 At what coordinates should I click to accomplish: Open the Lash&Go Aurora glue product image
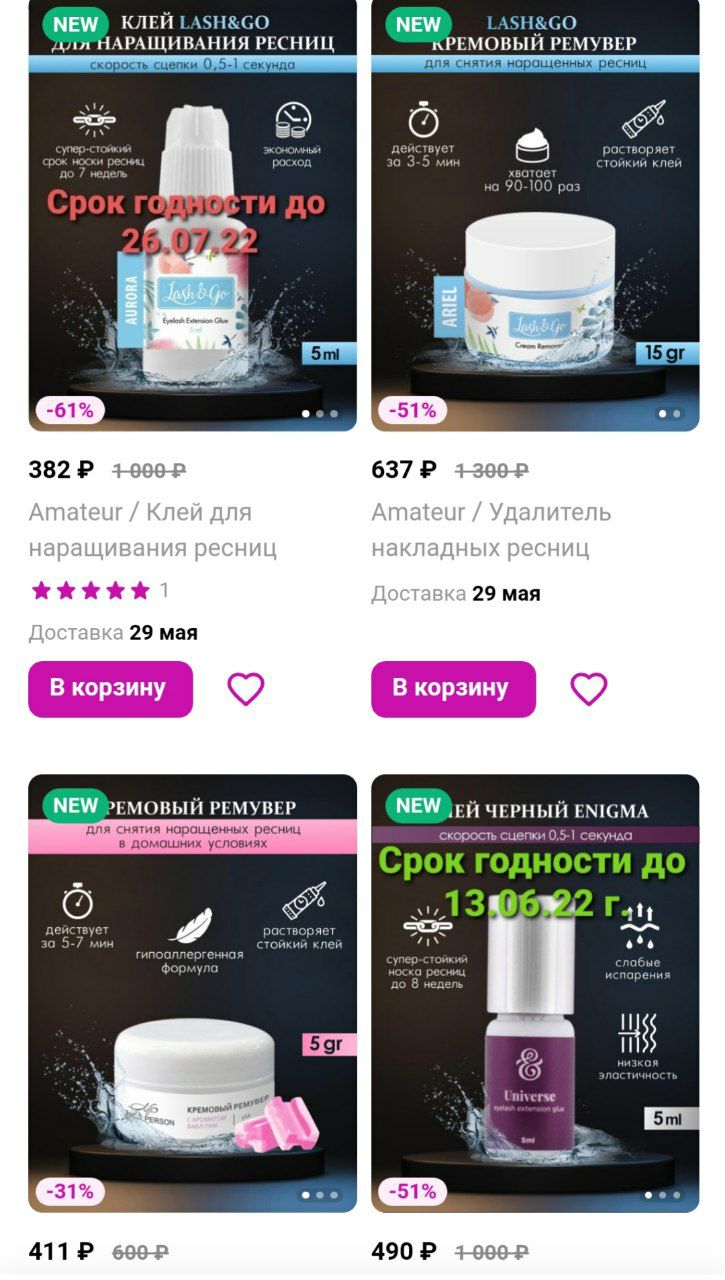tap(192, 215)
